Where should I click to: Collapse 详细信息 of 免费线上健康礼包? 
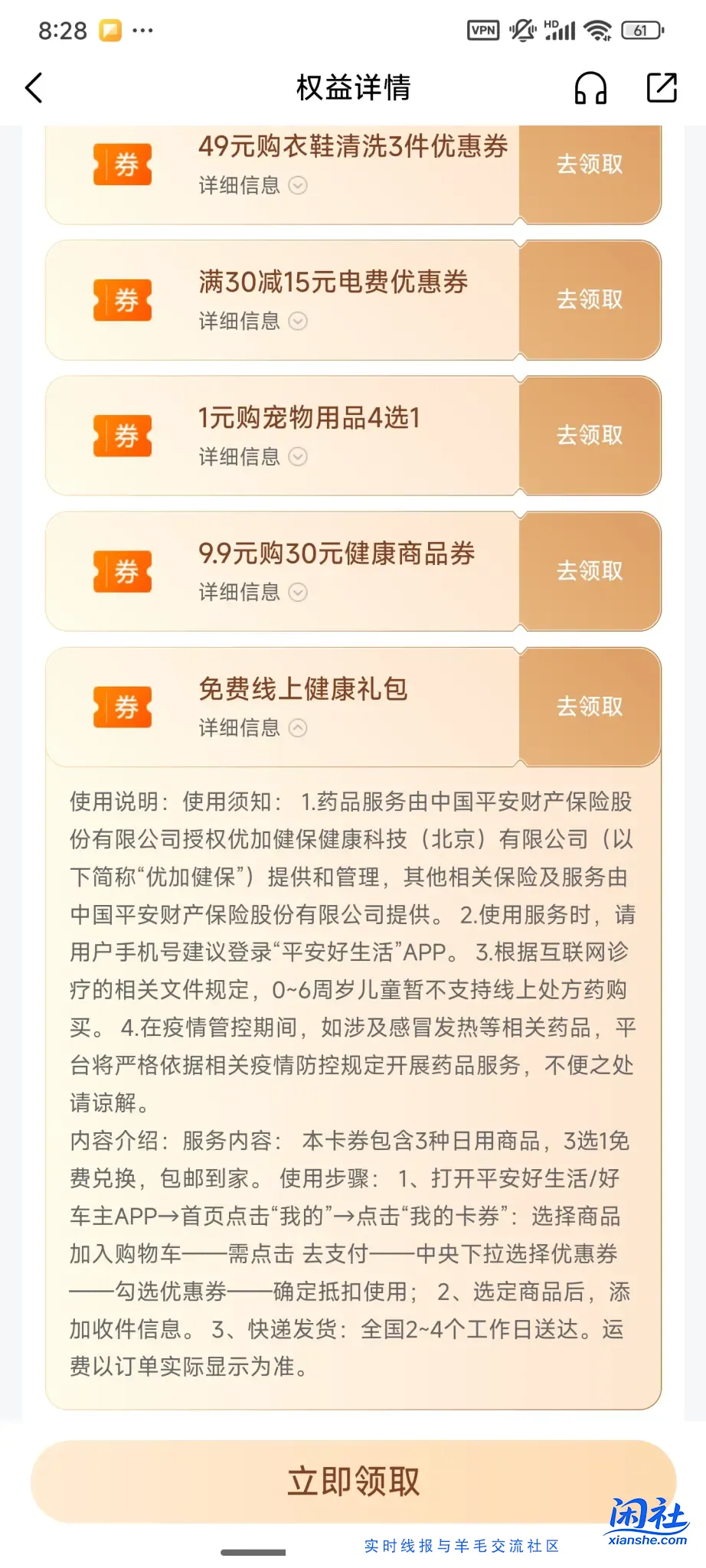(x=249, y=728)
